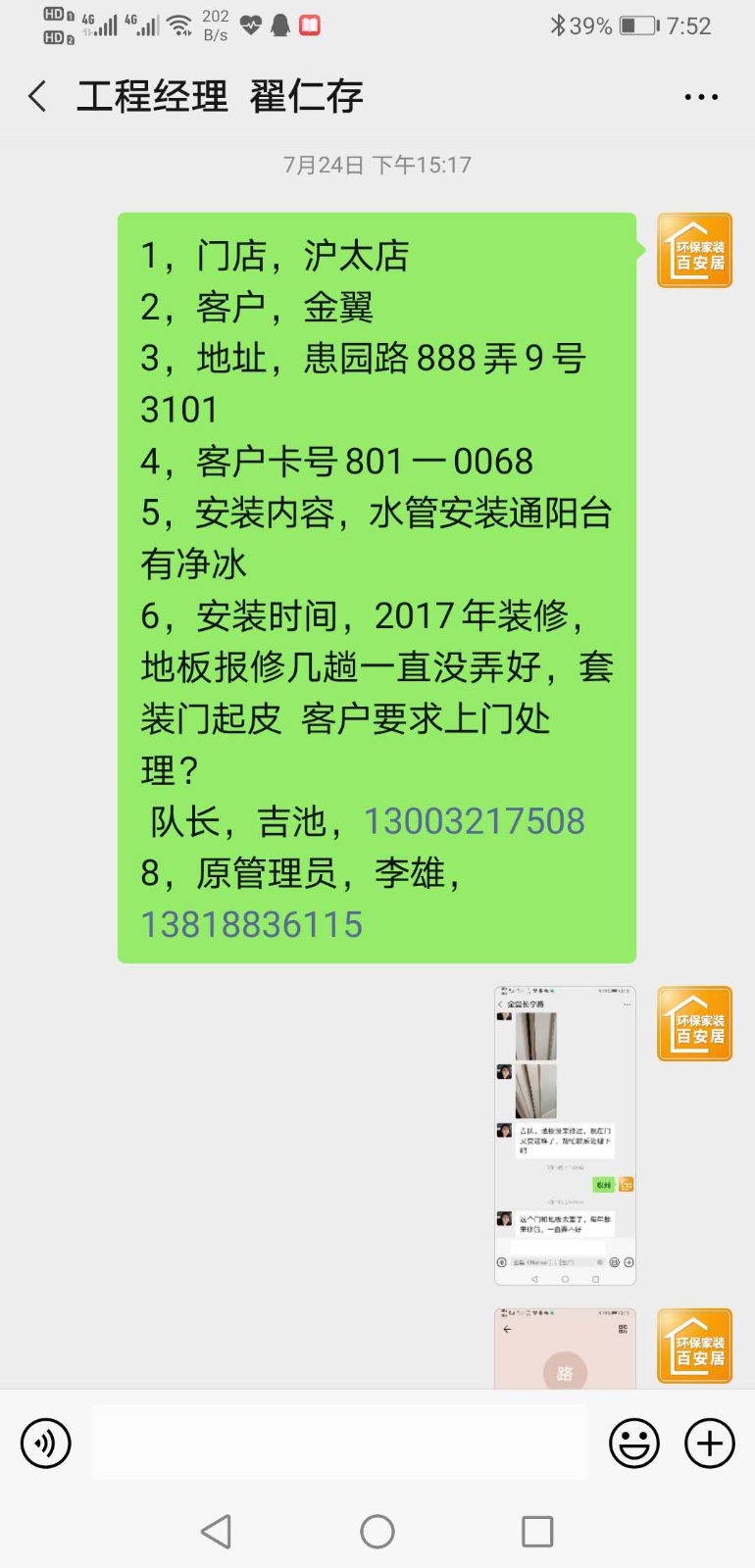Open the plus attachment menu

709,1443
